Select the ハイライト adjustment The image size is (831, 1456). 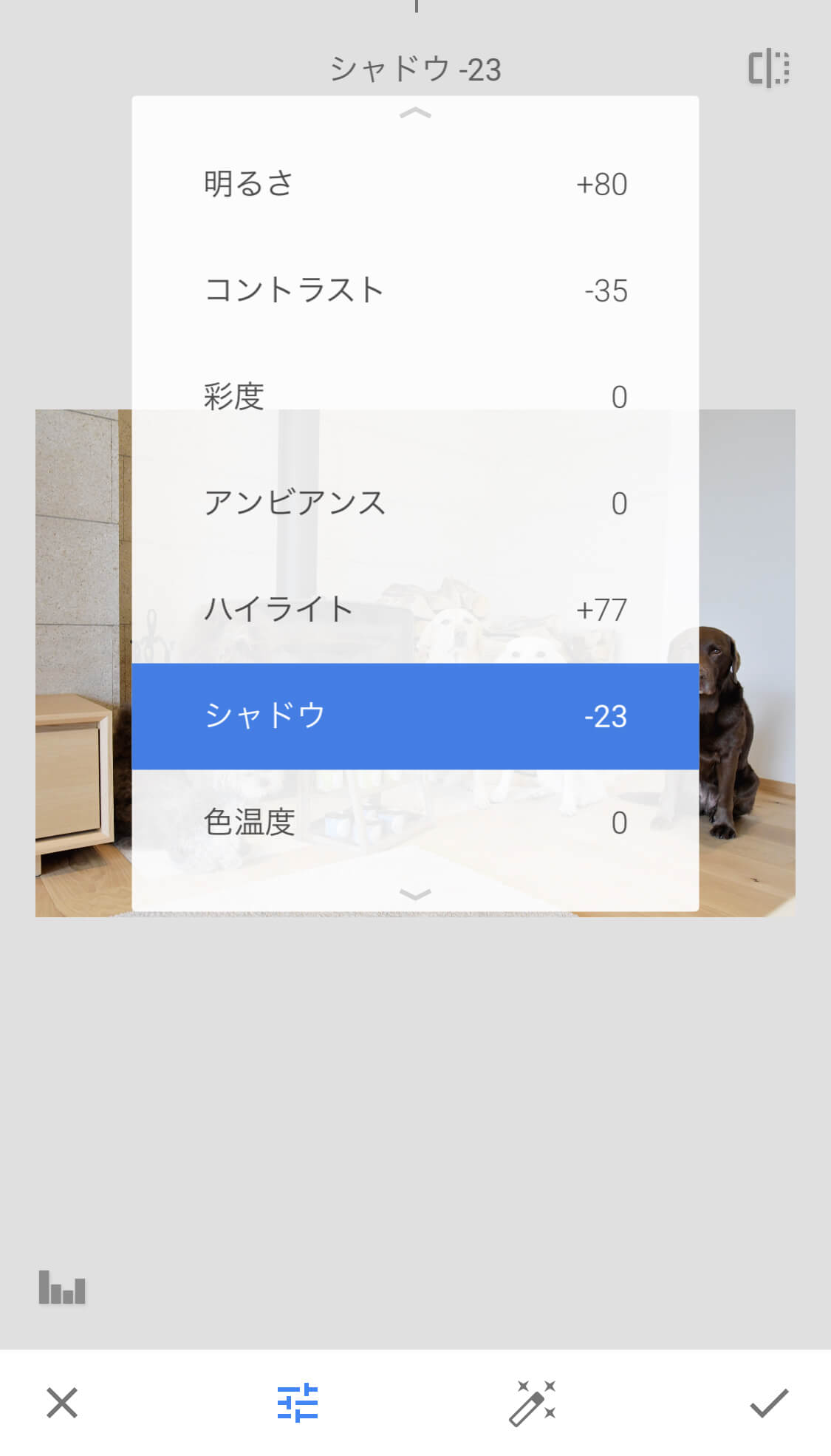pos(415,610)
